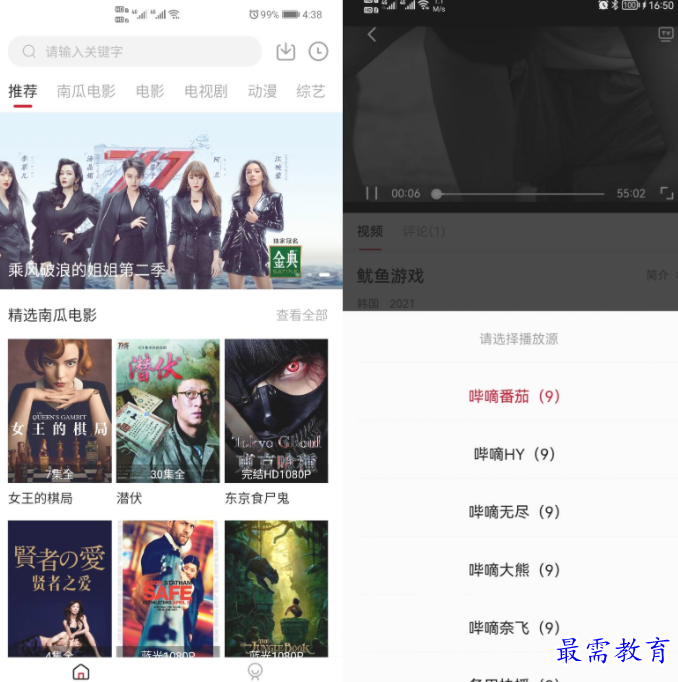678x682 pixels.
Task: Open the 东京食尸鬼 poster
Action: 276,410
